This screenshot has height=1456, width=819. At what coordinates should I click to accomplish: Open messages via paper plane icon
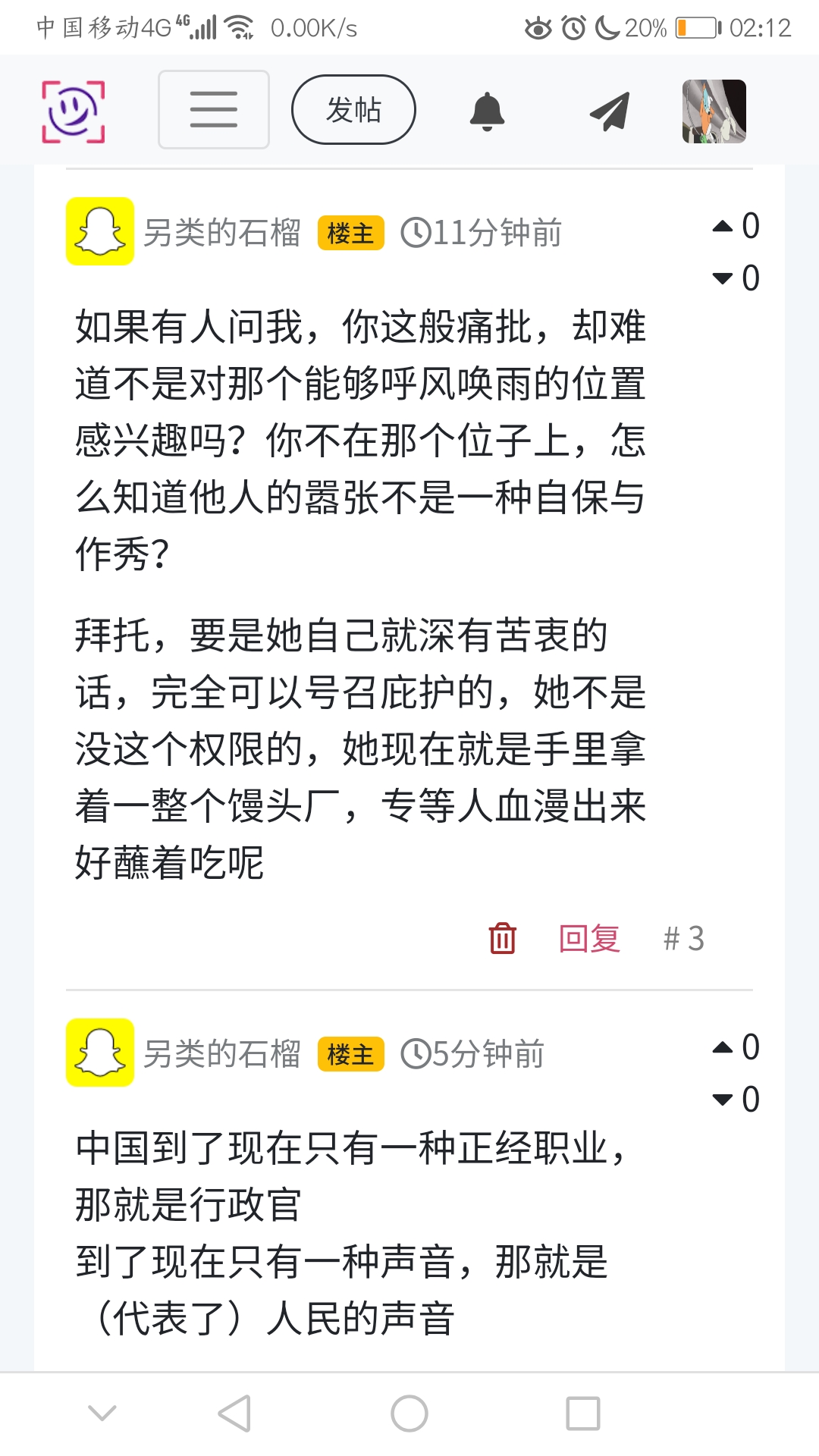[x=610, y=111]
